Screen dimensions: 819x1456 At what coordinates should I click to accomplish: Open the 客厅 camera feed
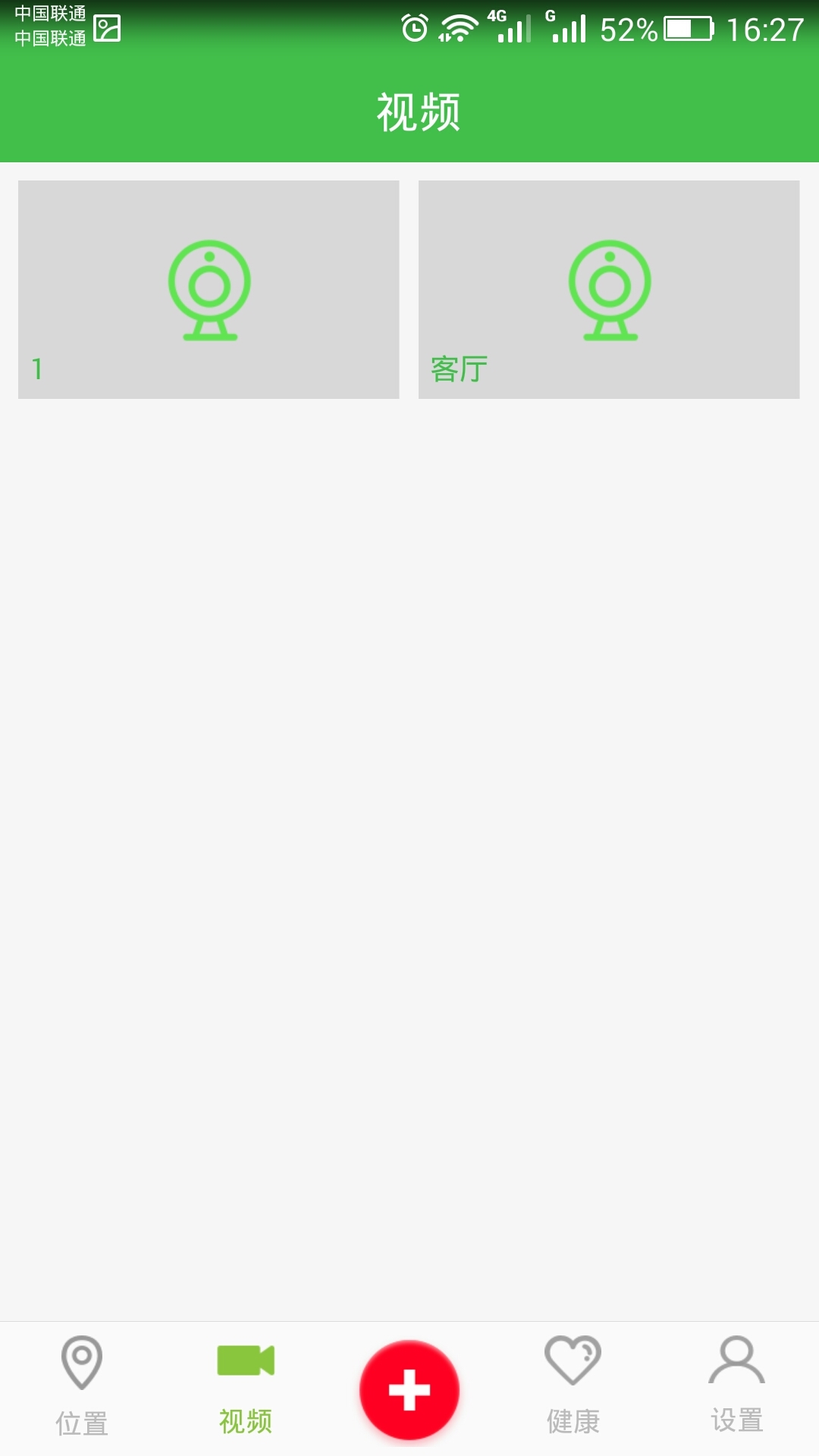point(609,290)
